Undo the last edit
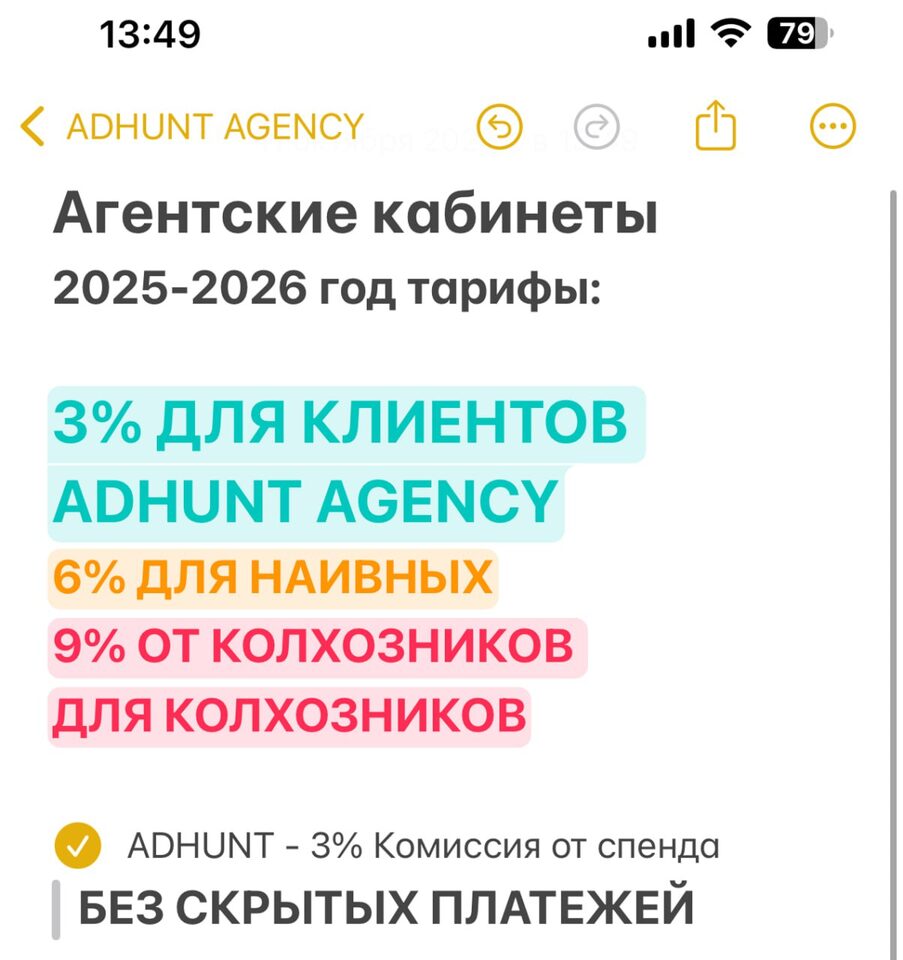 pos(500,127)
